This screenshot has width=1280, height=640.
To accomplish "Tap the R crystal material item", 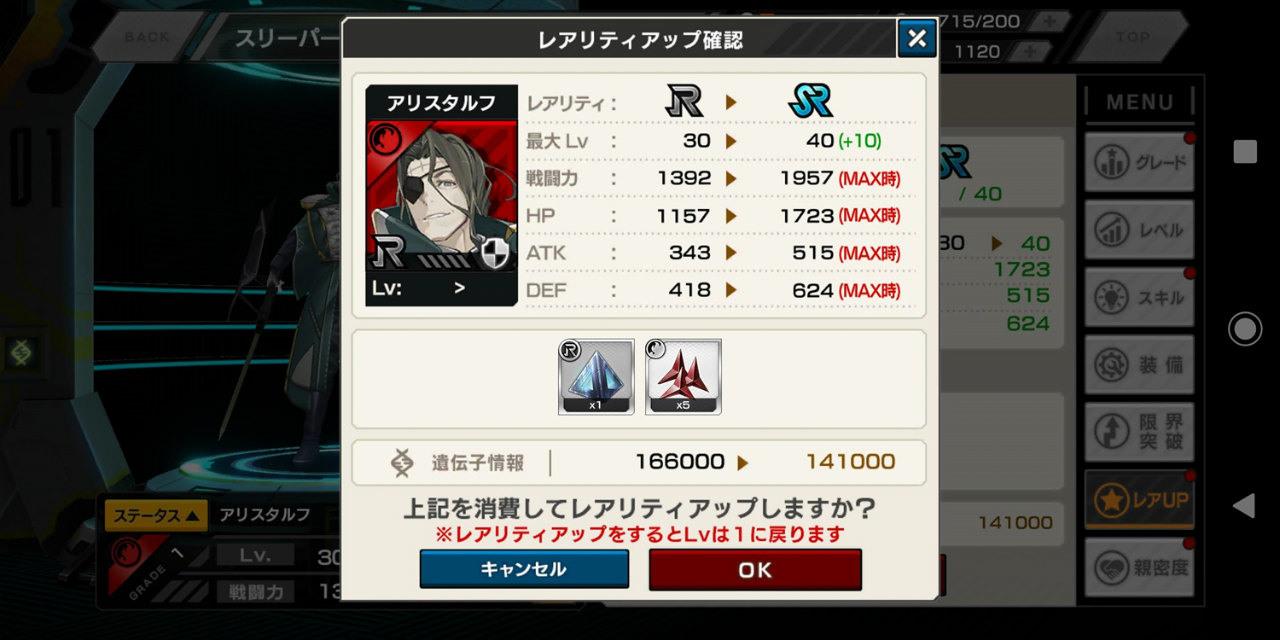I will (596, 377).
